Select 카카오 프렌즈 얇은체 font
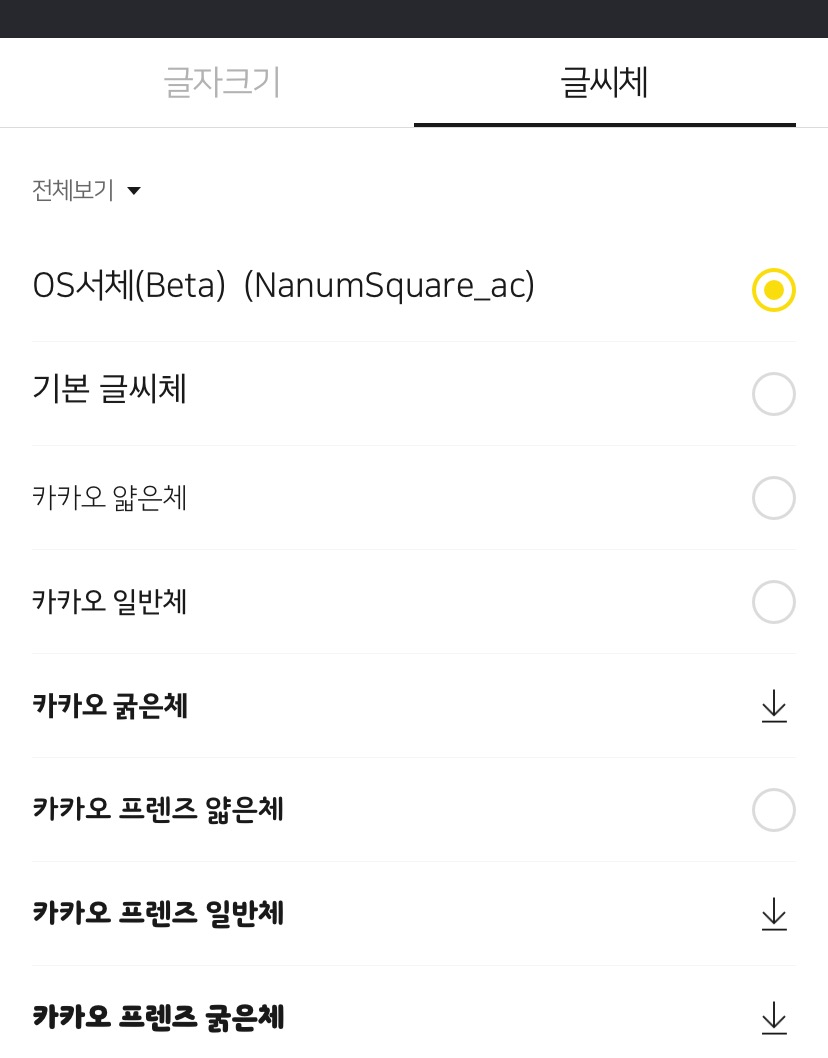828x1058 pixels. click(773, 810)
